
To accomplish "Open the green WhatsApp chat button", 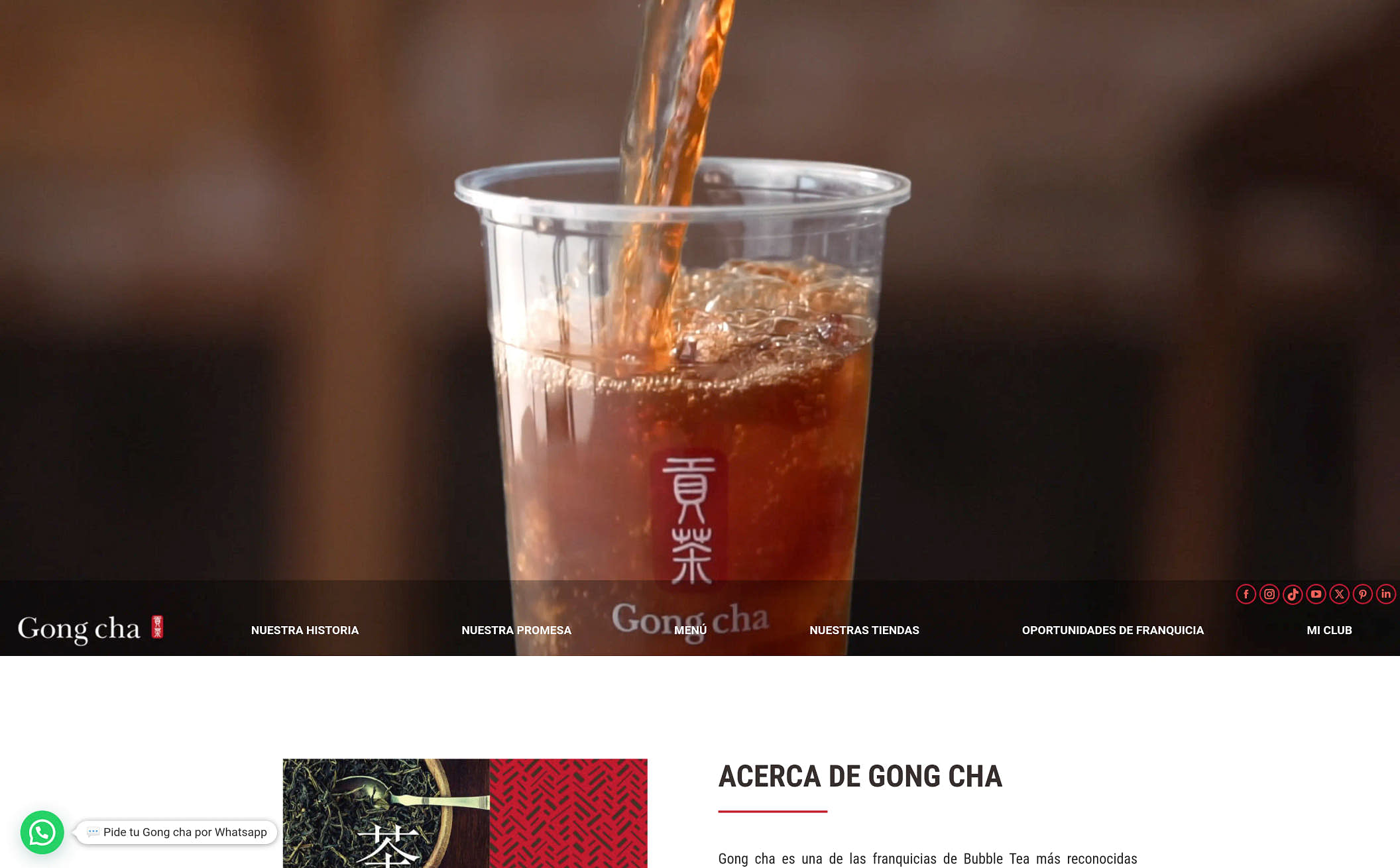I will pos(42,832).
